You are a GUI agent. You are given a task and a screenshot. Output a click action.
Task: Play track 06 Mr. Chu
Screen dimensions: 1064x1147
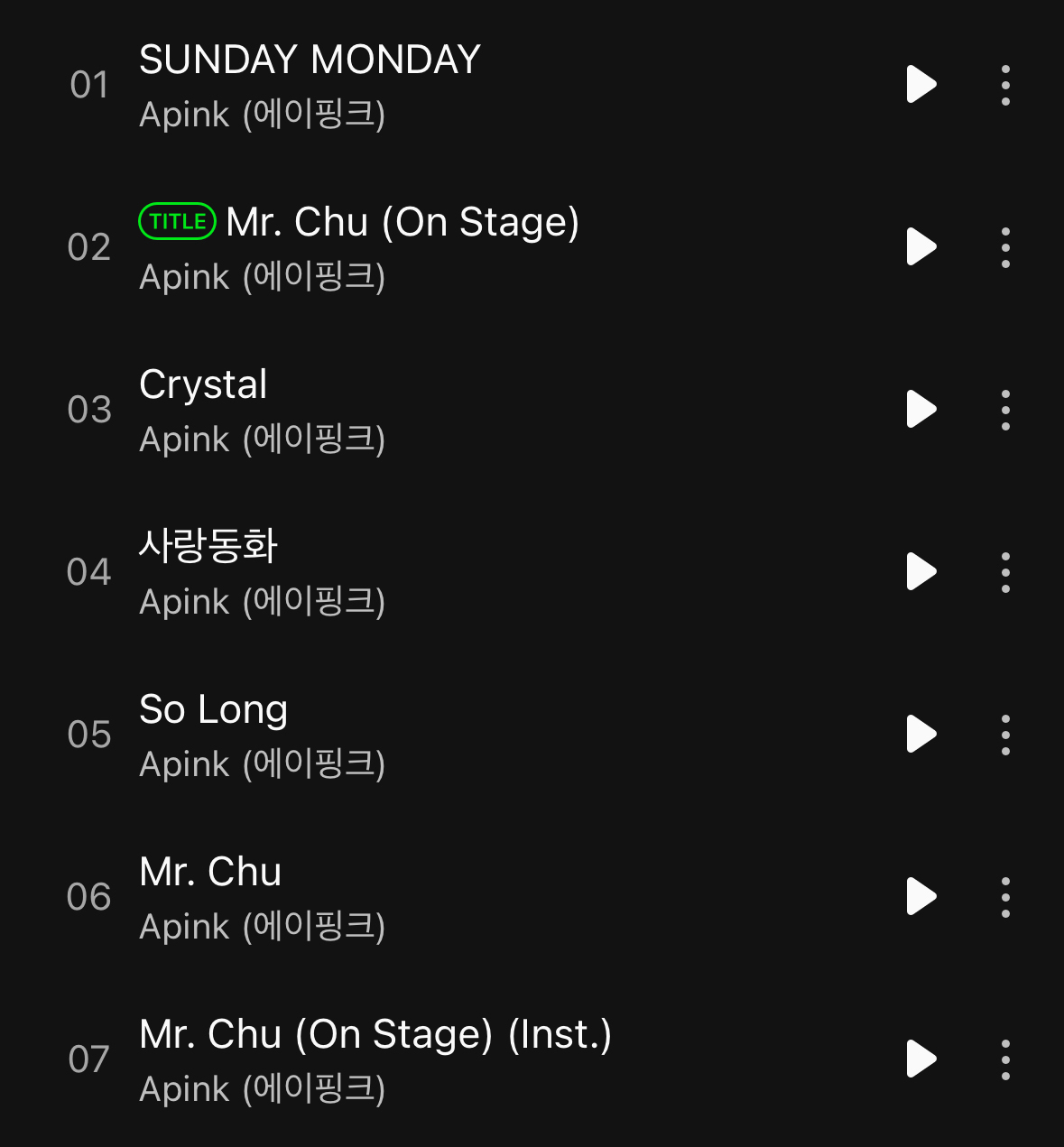pos(921,897)
